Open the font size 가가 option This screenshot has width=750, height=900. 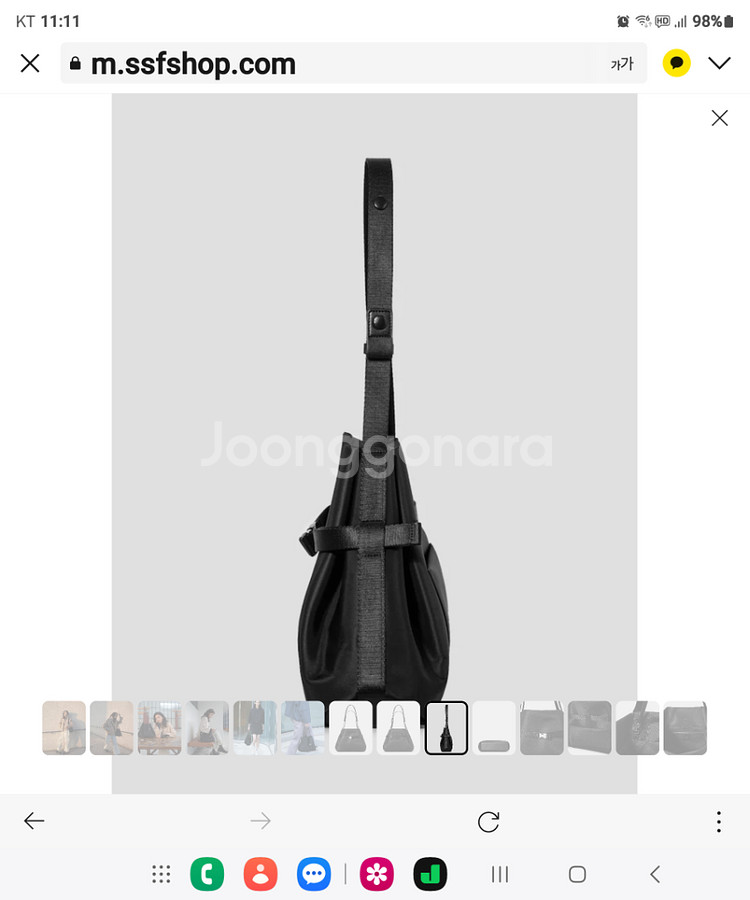click(622, 64)
